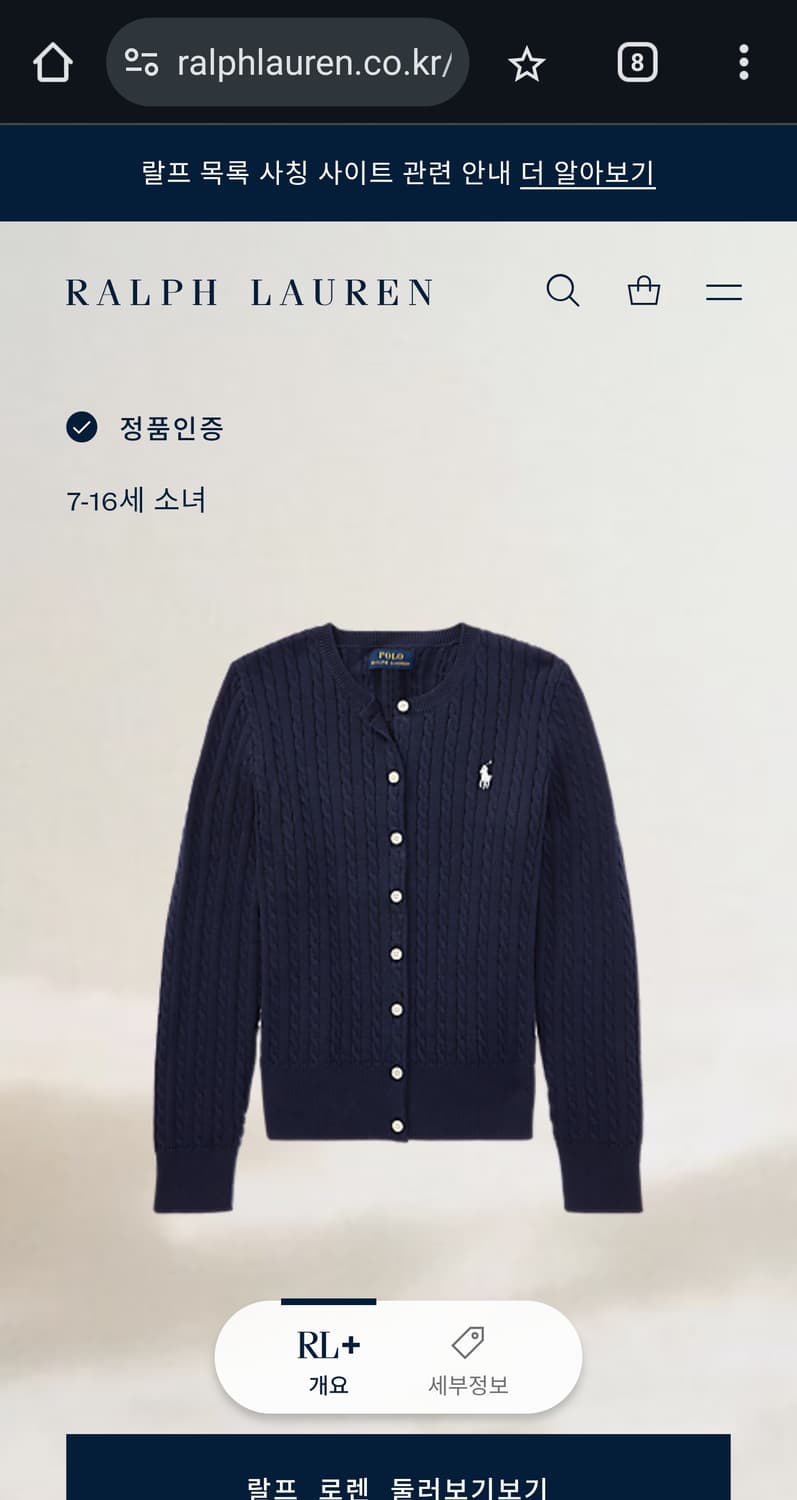Screen dimensions: 797x1500
Task: Tap the phishing site notice banner
Action: coord(398,172)
